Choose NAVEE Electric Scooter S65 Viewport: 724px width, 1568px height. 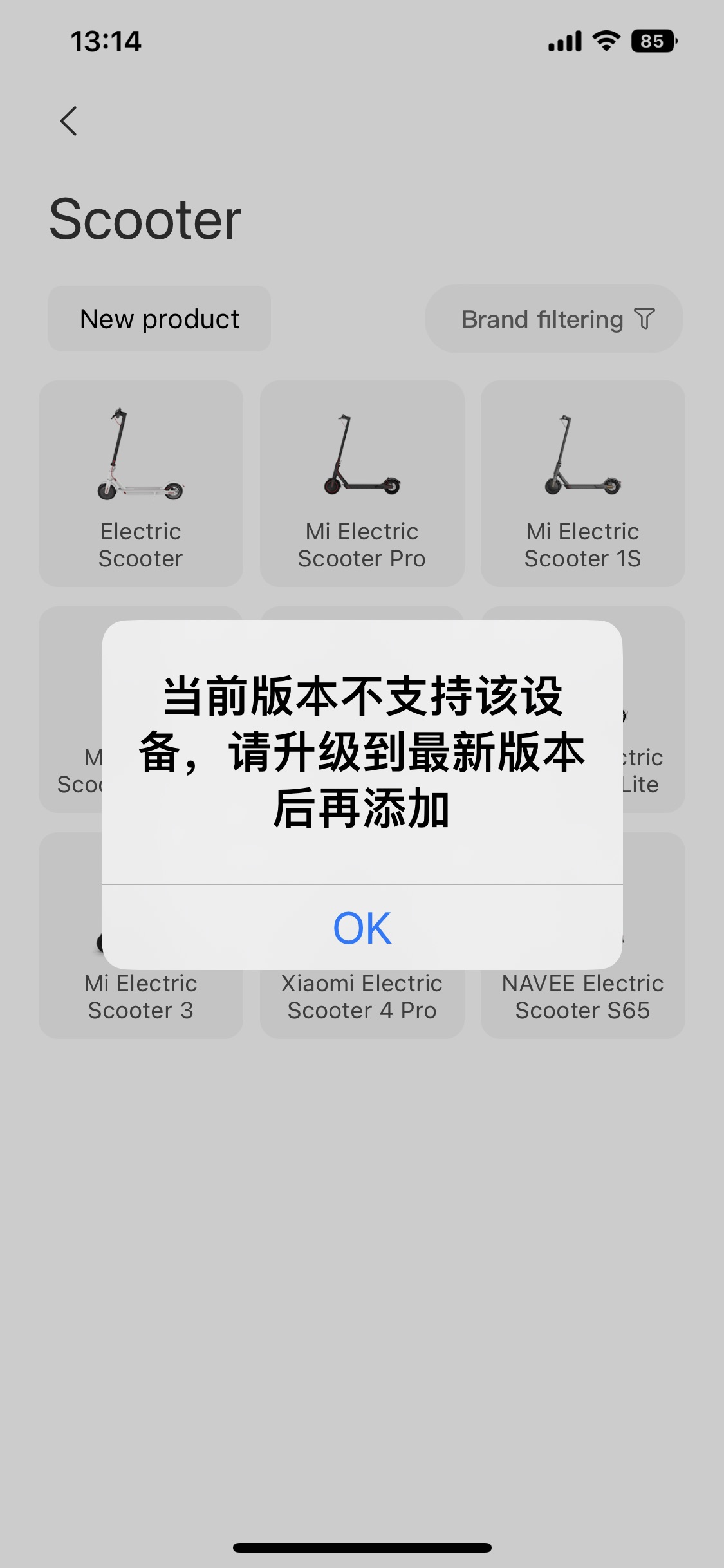[582, 998]
